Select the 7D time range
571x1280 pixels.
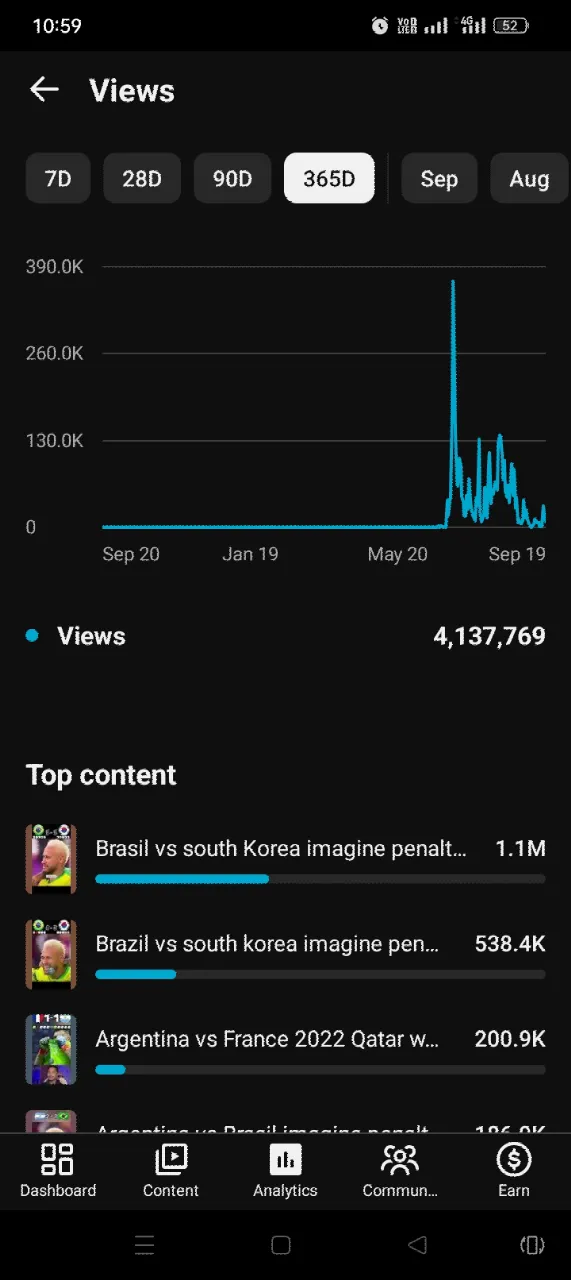(58, 179)
